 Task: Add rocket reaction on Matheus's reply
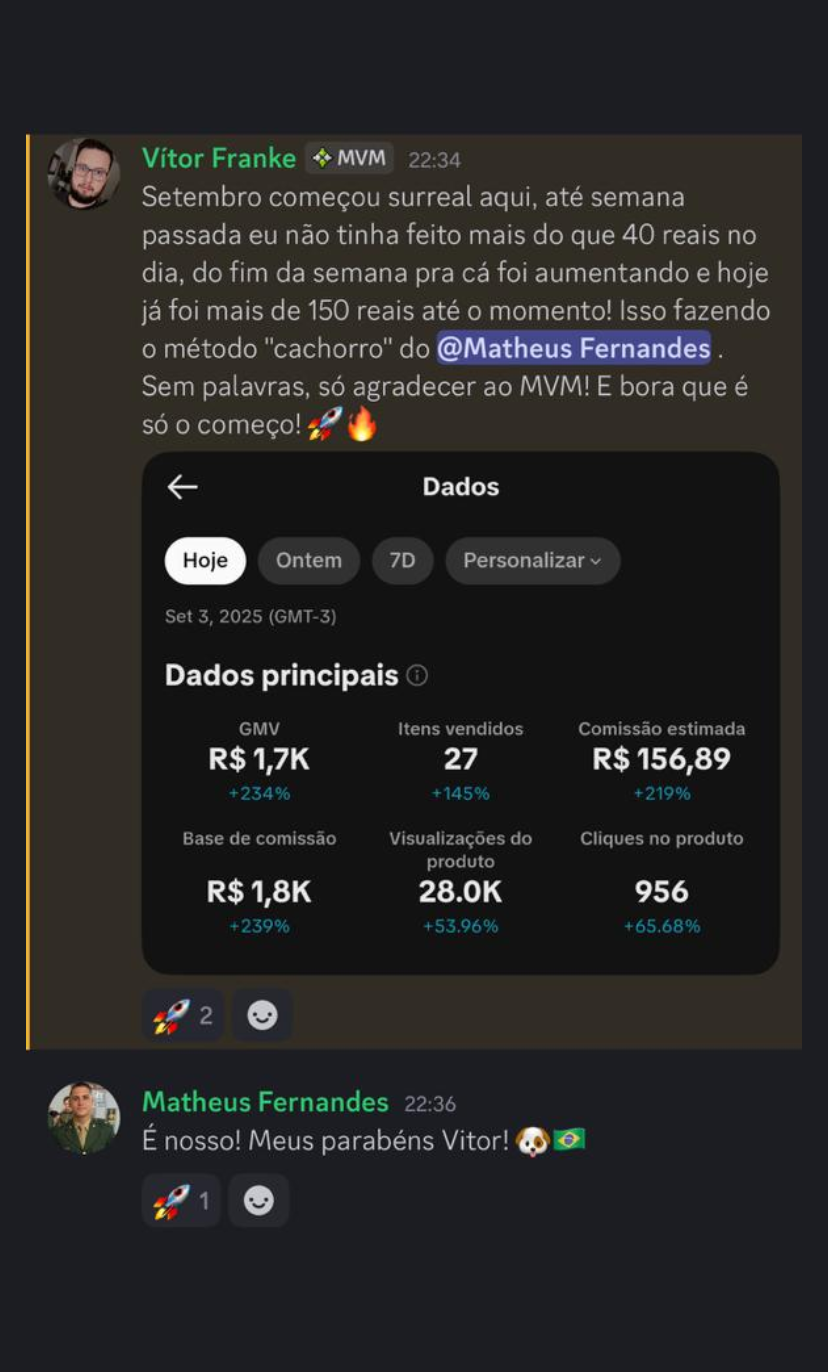181,1200
